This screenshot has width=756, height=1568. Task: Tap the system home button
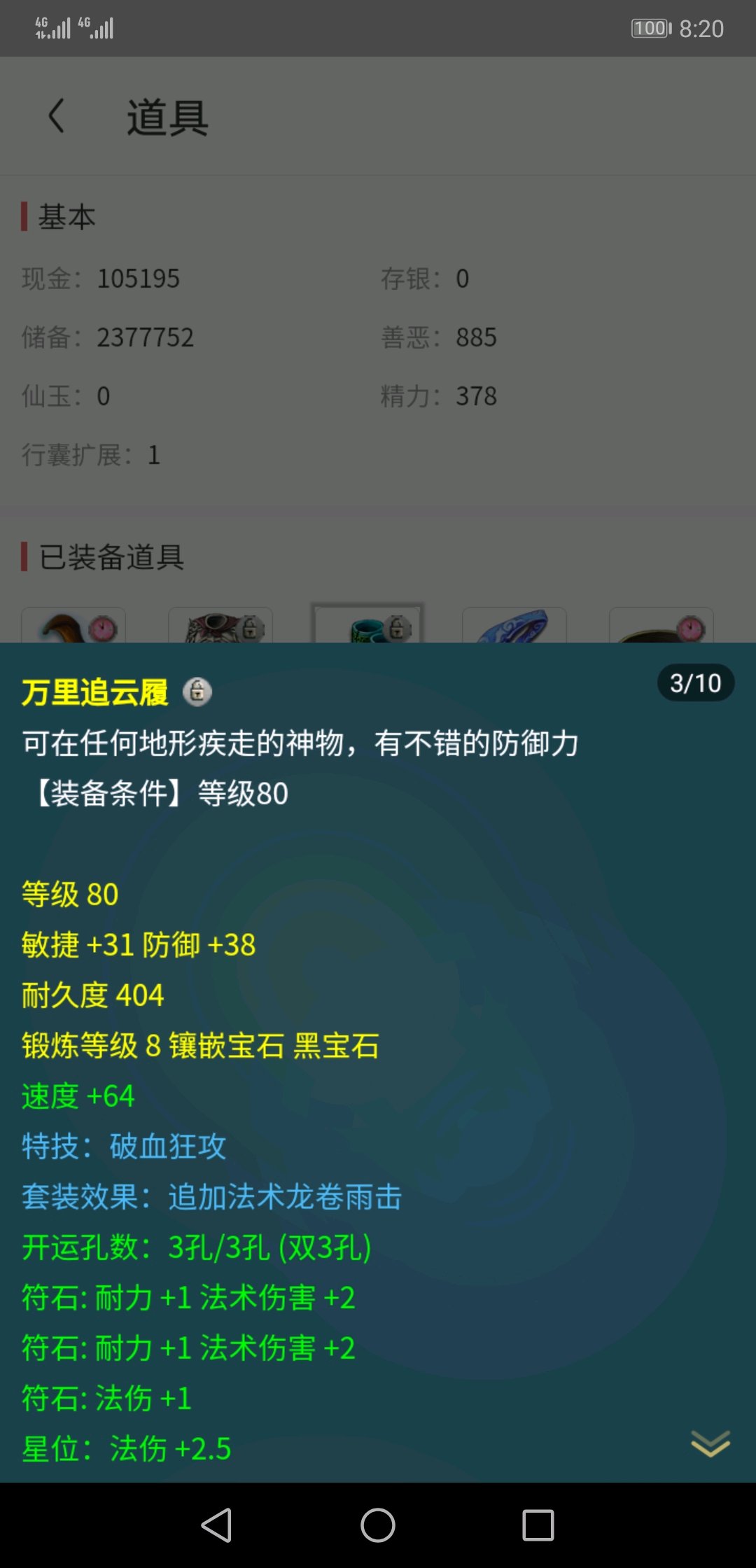click(378, 1525)
